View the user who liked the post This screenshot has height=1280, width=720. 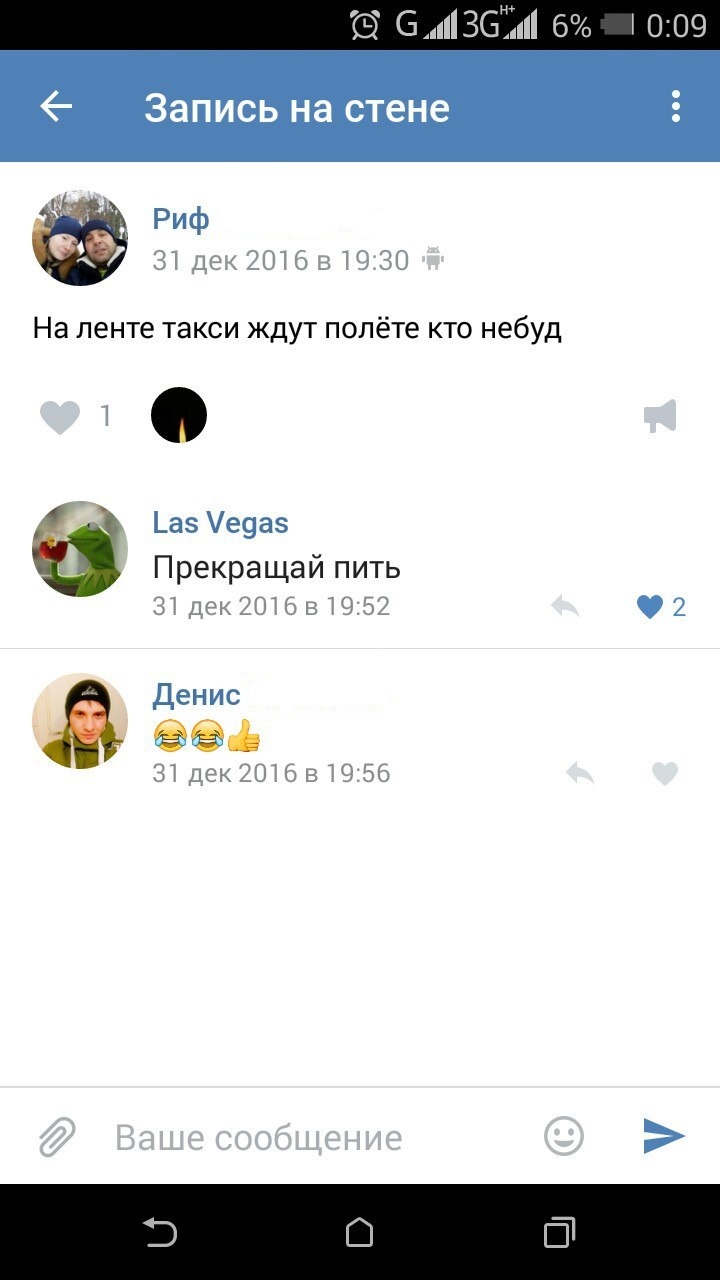179,416
